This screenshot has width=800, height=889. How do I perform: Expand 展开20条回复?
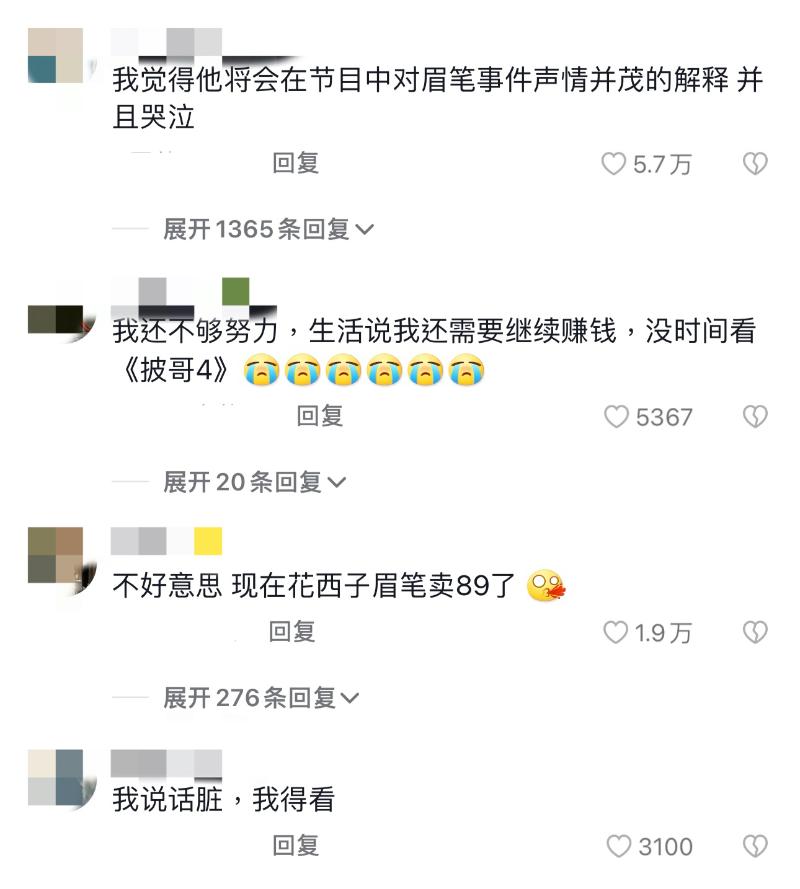pyautogui.click(x=254, y=482)
